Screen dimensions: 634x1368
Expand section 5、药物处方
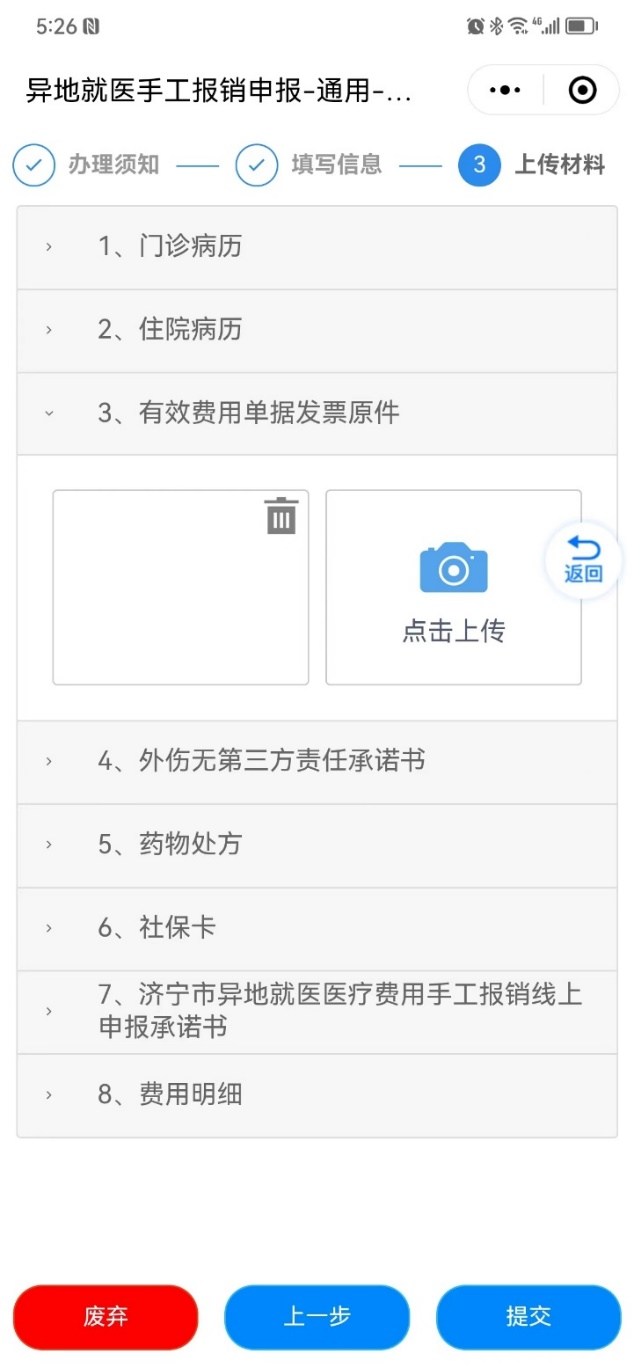317,845
